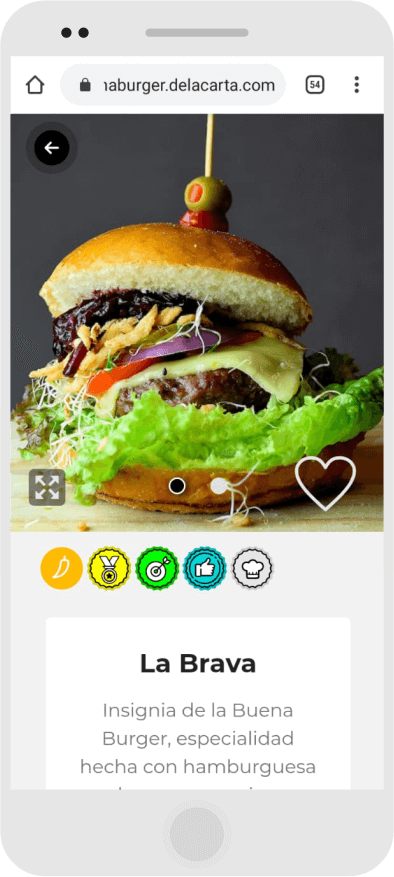Tap the delacarta.com address bar
The width and height of the screenshot is (394, 877).
(173, 85)
